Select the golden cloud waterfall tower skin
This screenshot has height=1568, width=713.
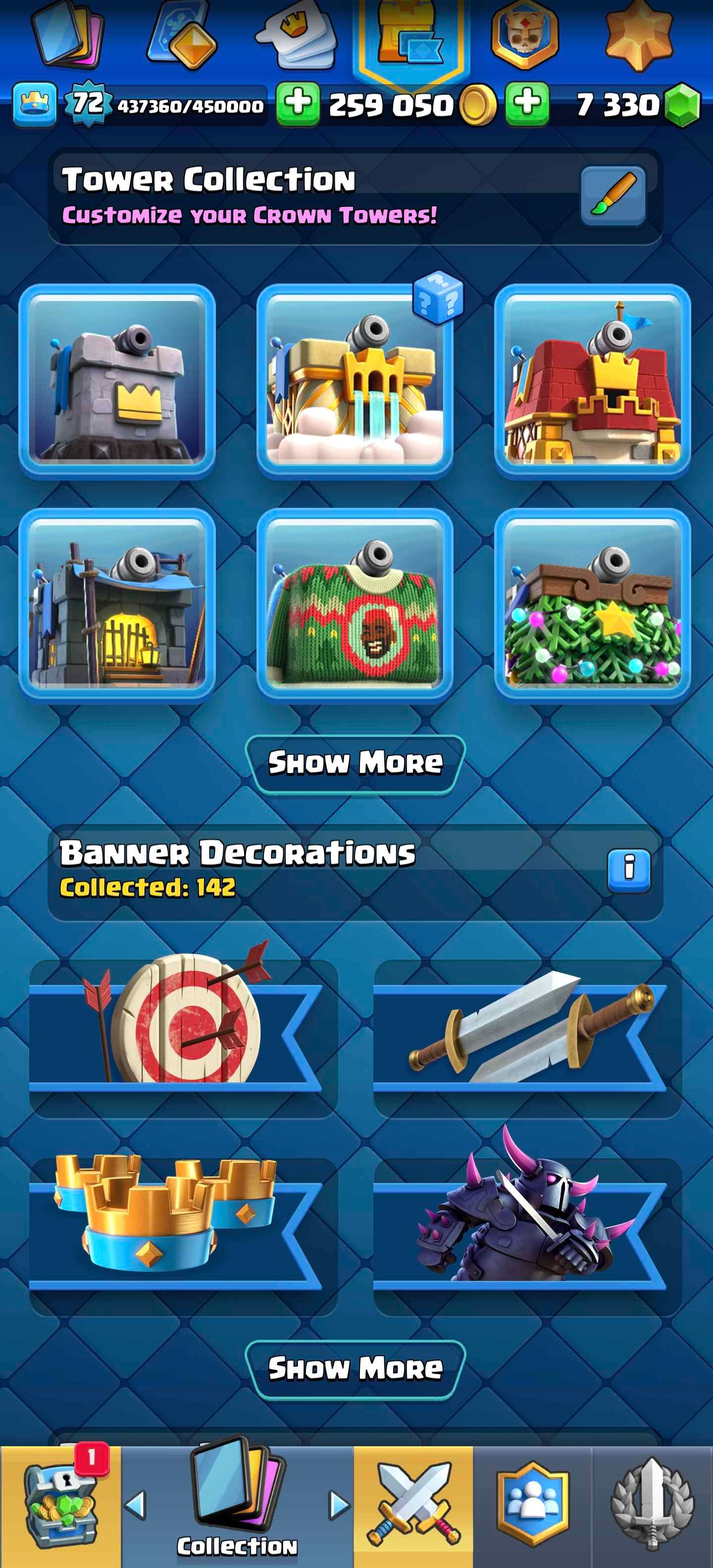(x=355, y=382)
